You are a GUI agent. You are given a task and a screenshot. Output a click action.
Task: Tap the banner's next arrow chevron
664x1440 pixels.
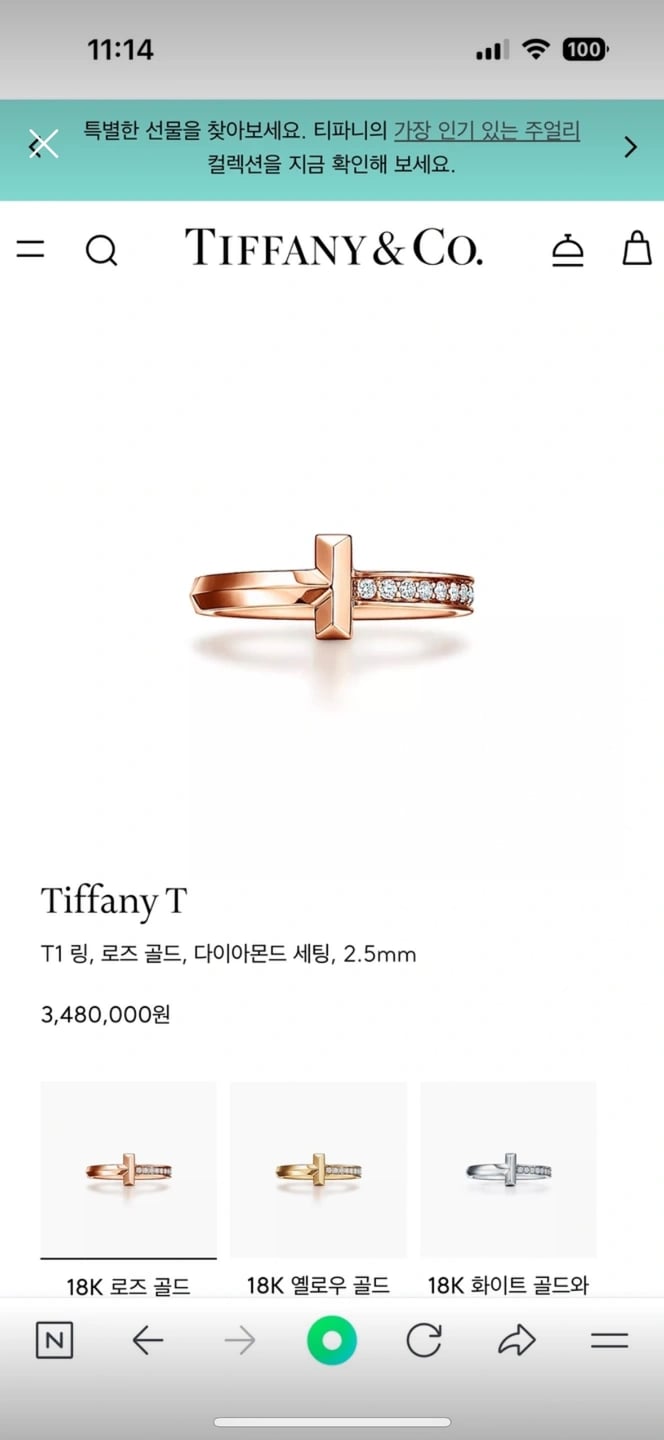point(630,147)
